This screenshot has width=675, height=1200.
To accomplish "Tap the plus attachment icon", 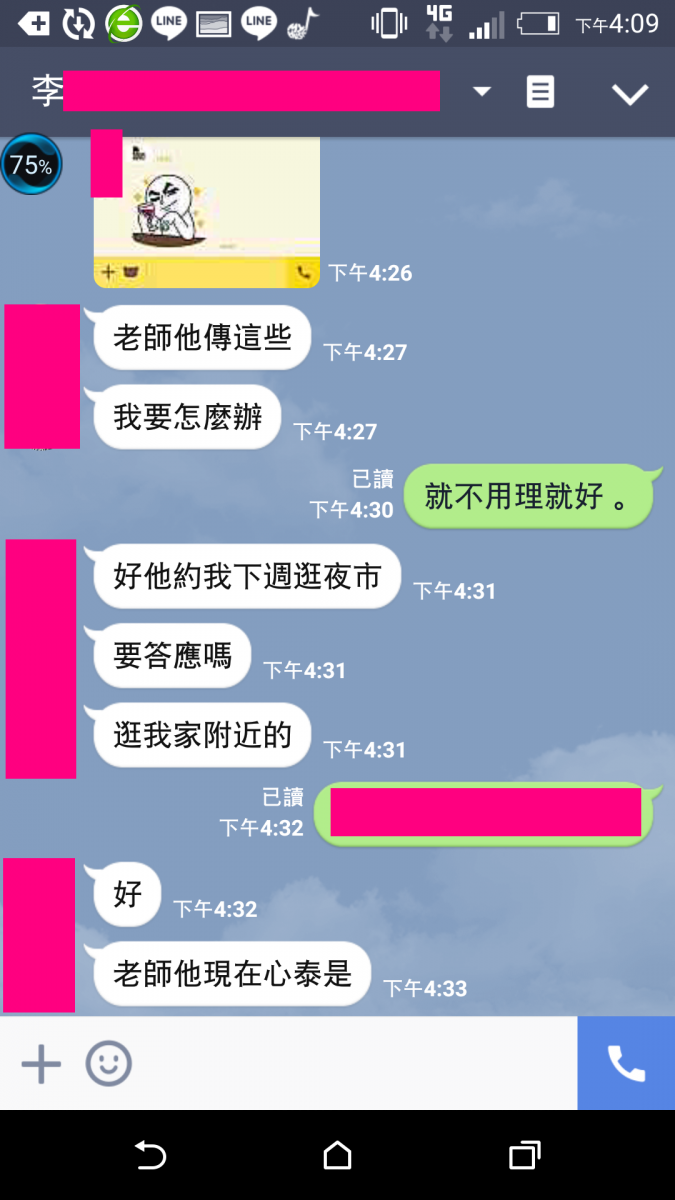I will 41,1064.
